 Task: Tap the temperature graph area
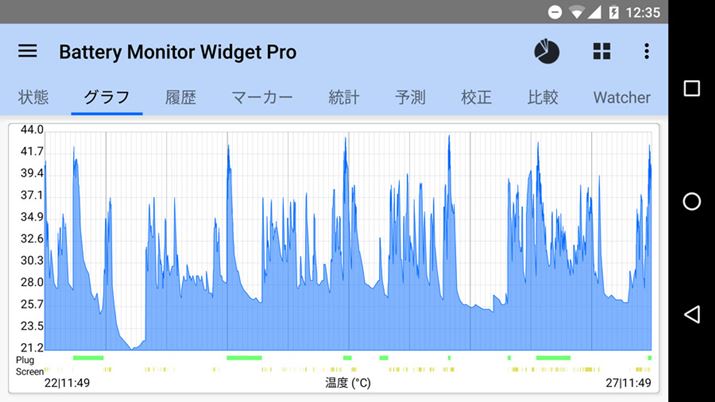348,240
